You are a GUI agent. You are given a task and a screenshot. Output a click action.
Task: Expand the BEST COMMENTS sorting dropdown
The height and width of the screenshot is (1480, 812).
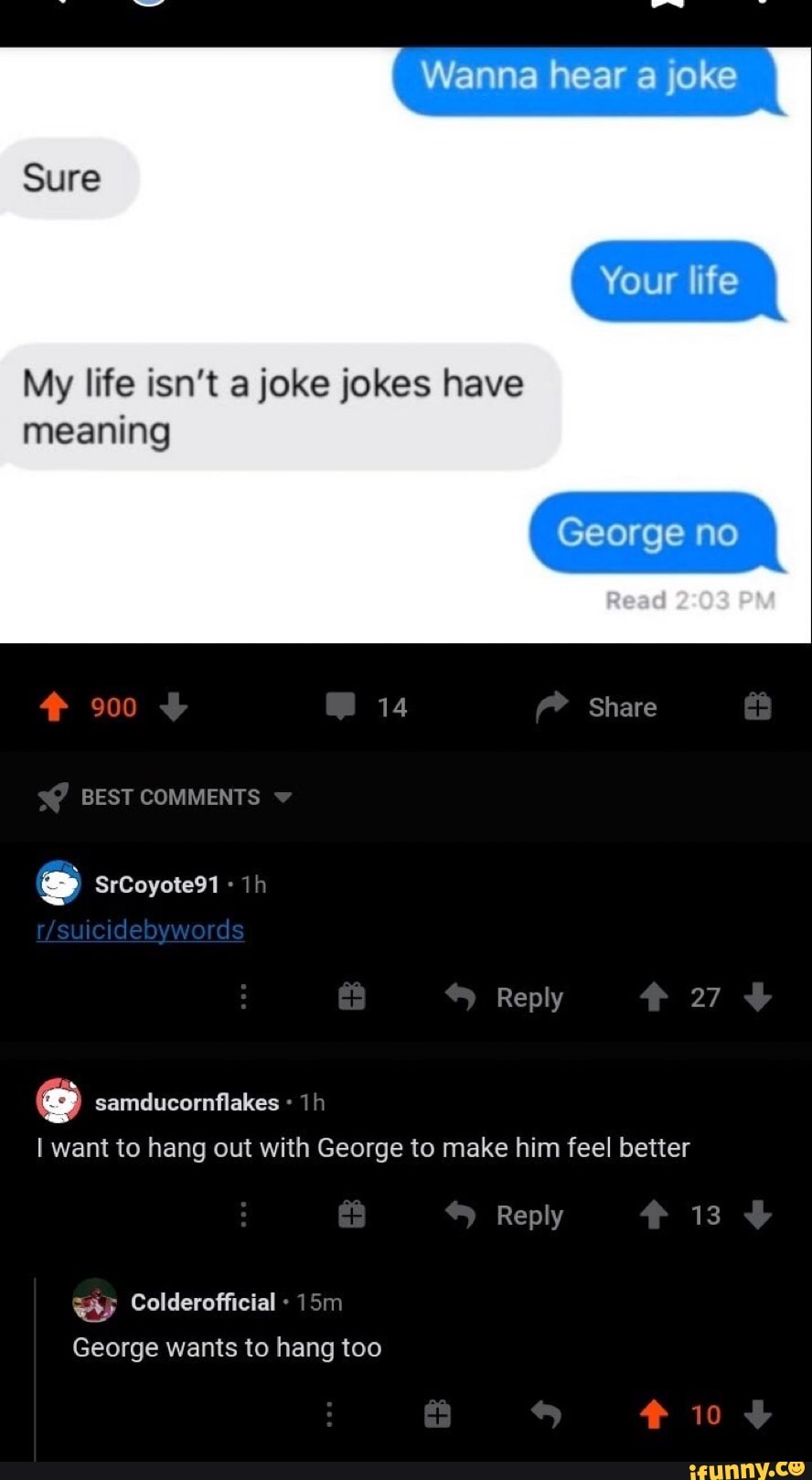click(283, 797)
